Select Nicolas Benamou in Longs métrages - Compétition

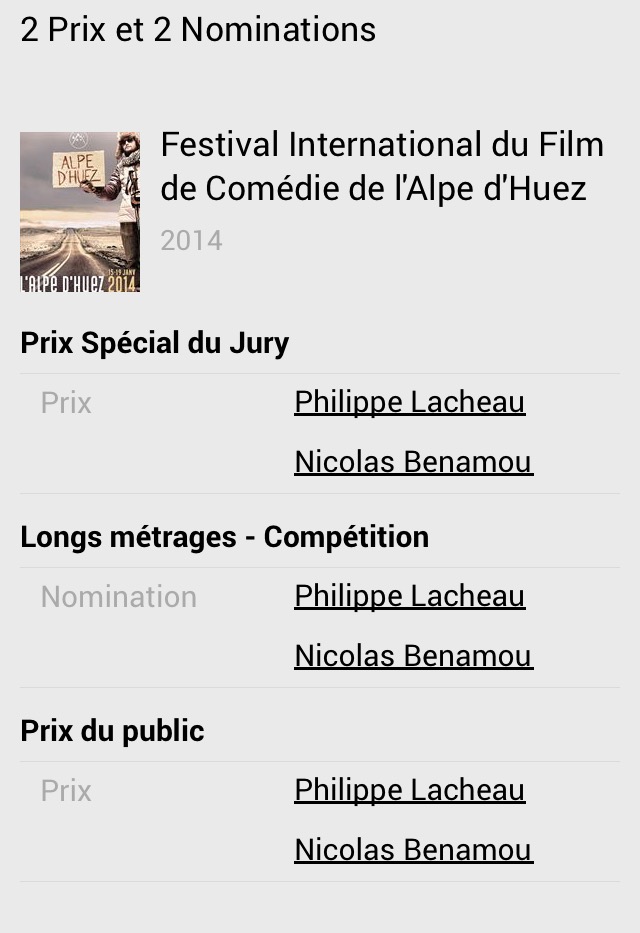tap(413, 656)
